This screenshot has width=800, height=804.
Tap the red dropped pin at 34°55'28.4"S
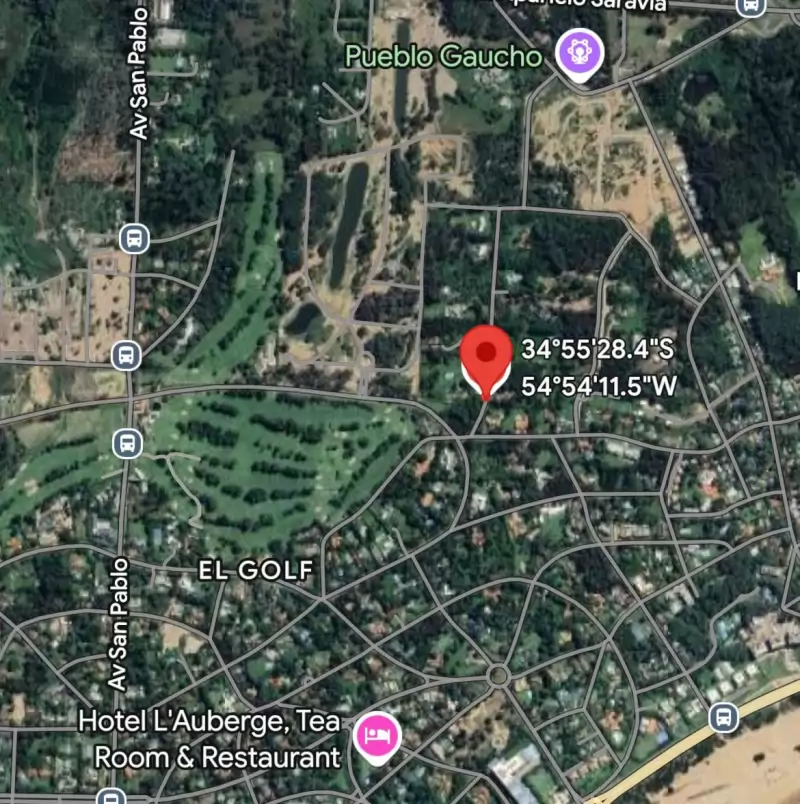point(487,357)
